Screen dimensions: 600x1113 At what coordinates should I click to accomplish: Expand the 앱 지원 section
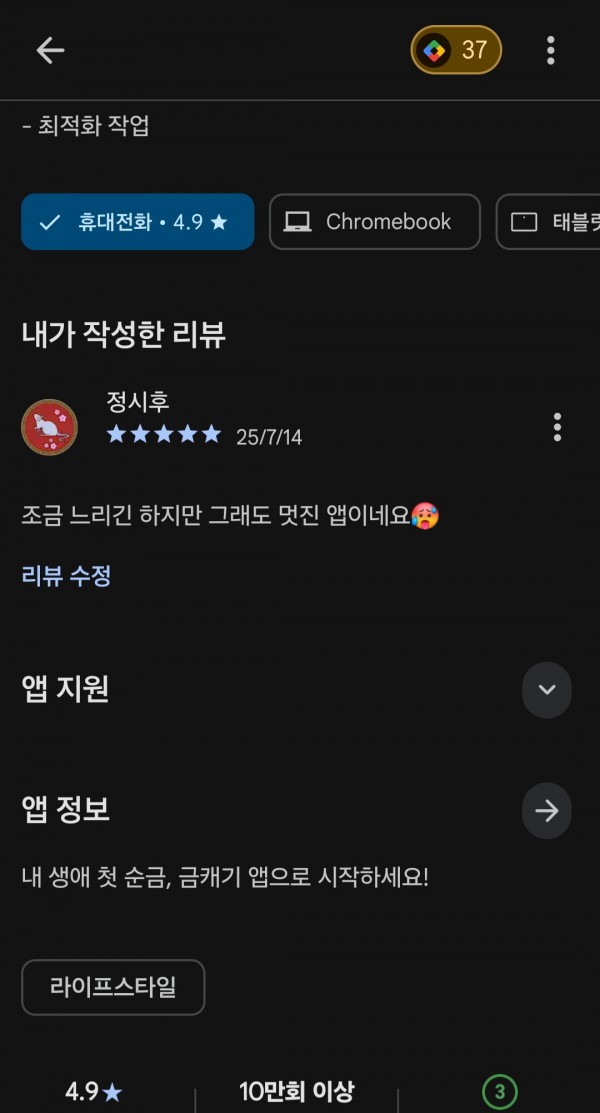coord(547,689)
